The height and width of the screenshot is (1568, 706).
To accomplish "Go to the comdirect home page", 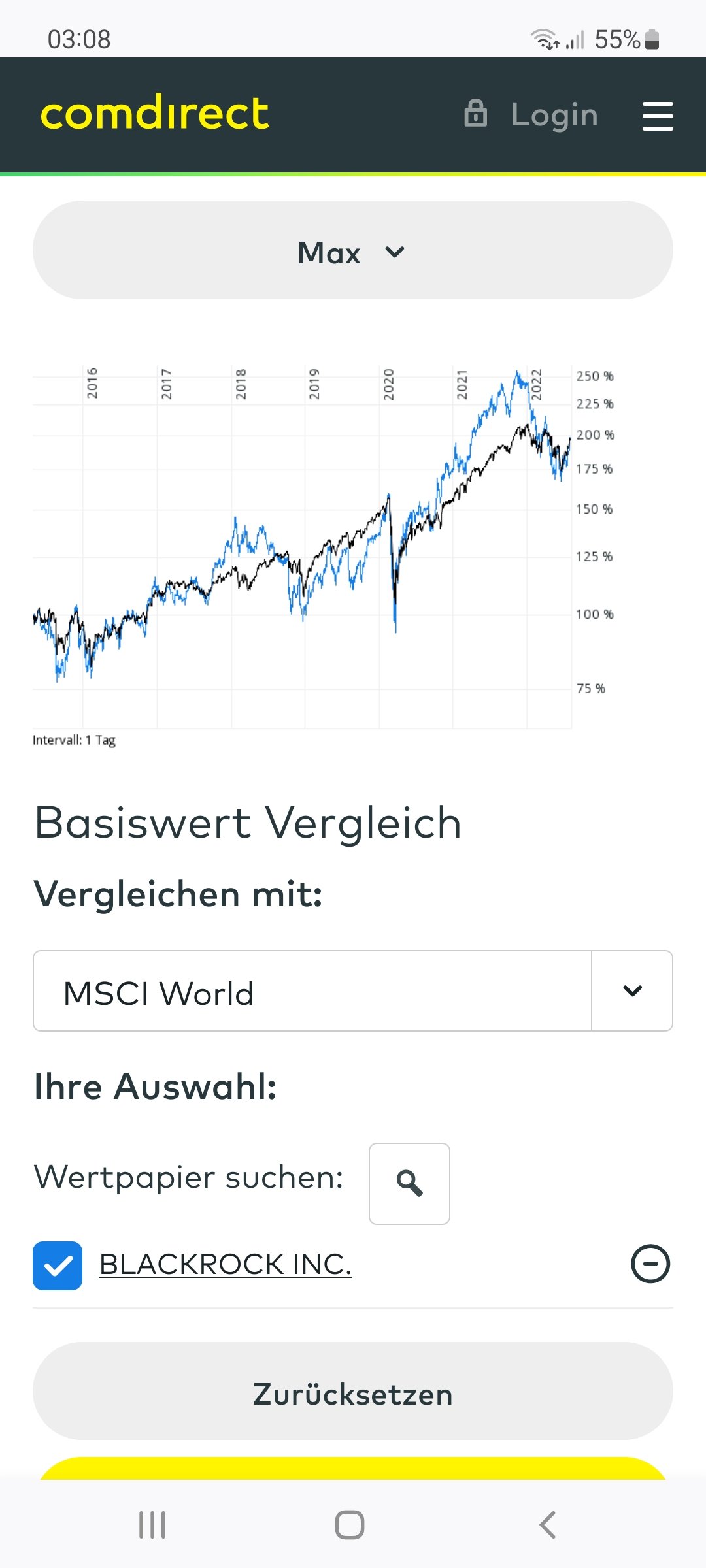I will point(155,114).
